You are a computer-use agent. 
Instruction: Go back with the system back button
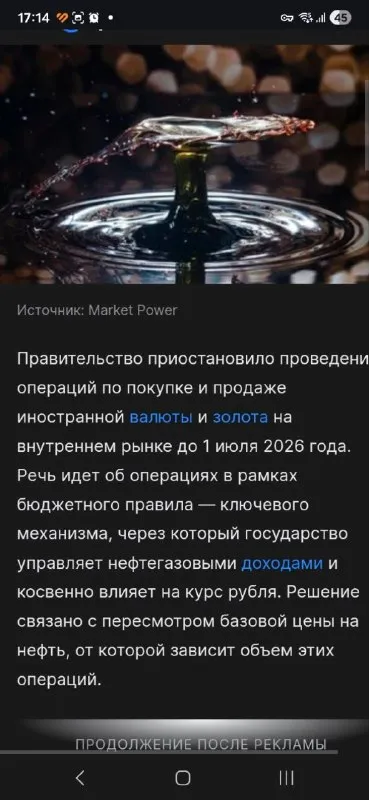[80, 778]
